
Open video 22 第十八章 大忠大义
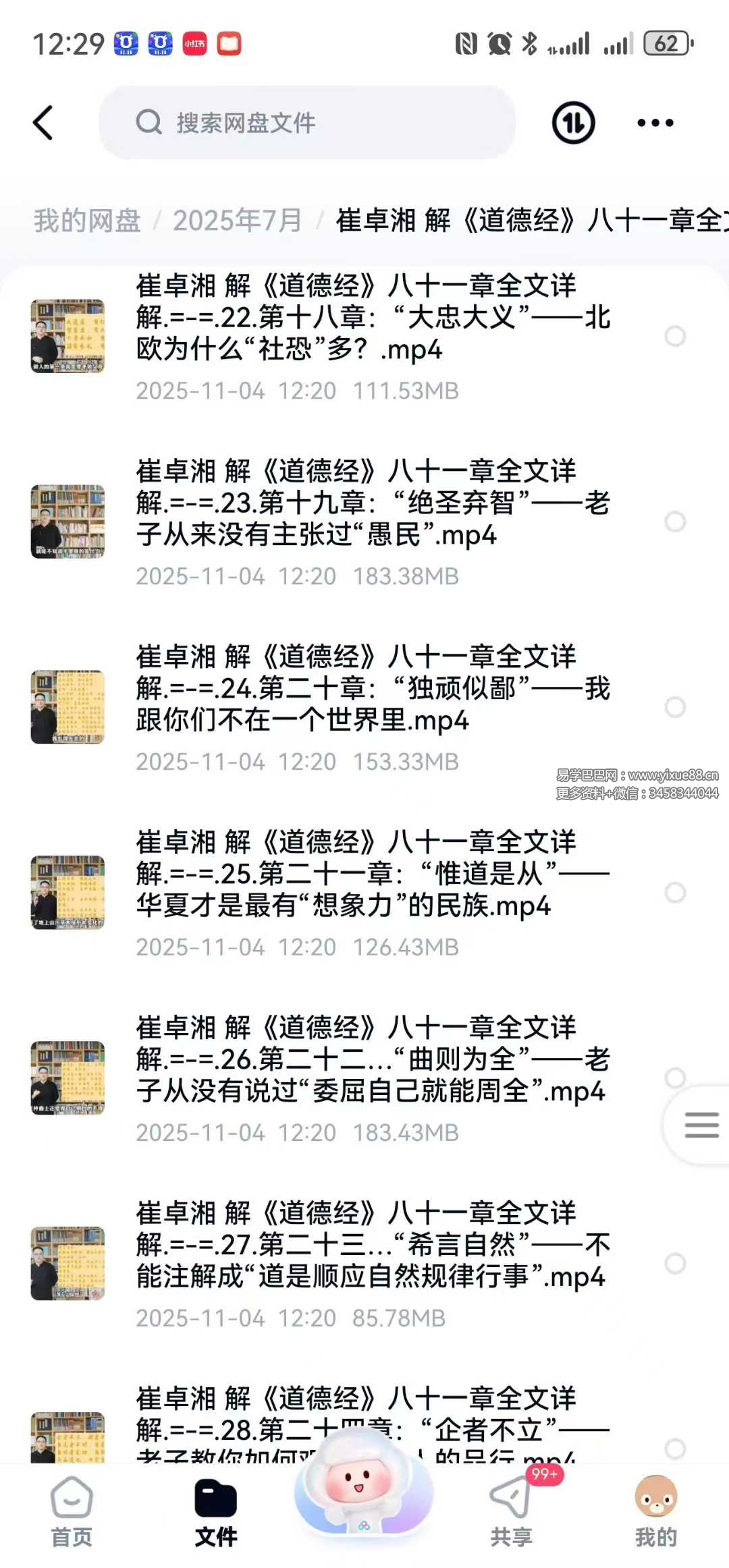coord(371,317)
